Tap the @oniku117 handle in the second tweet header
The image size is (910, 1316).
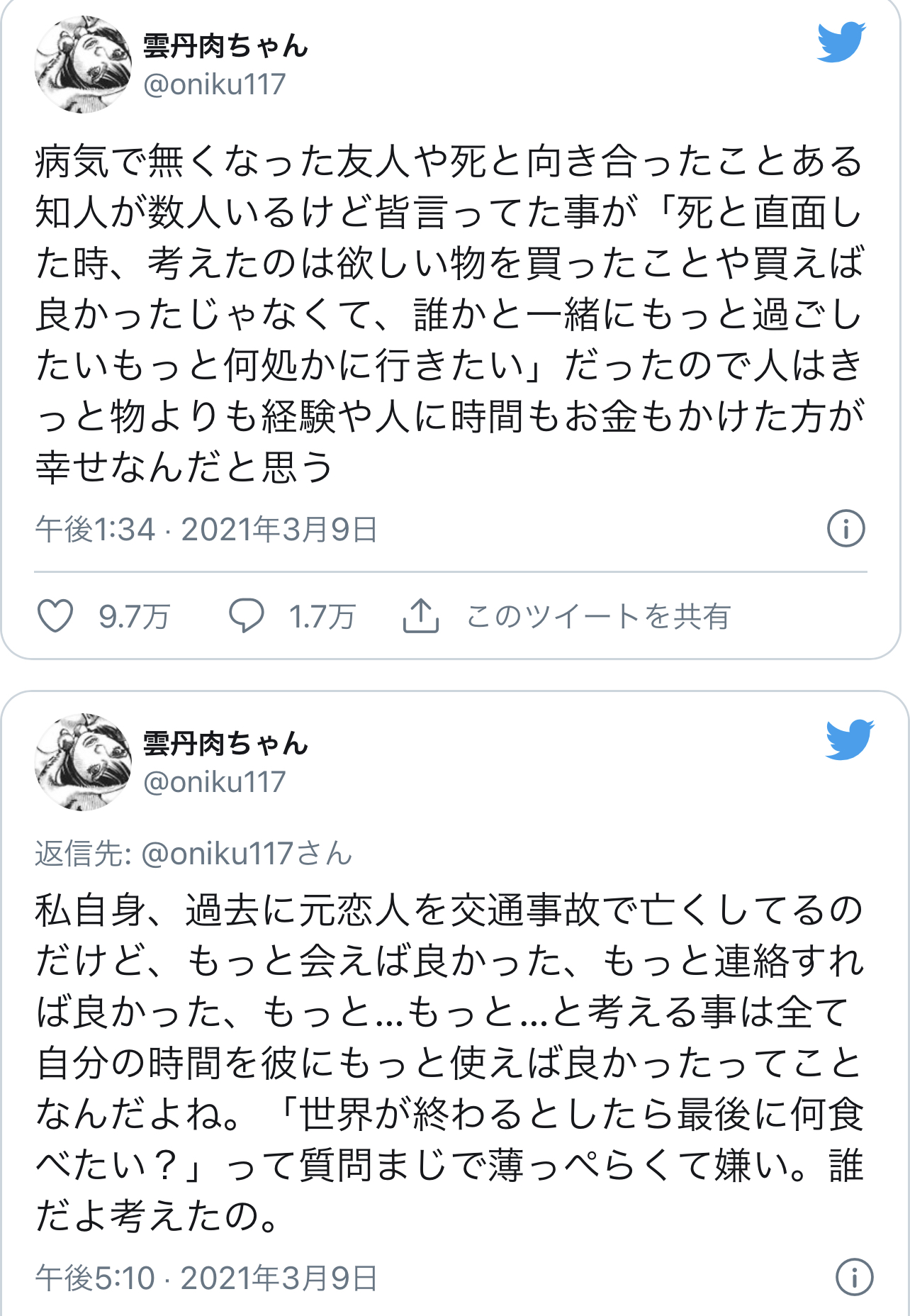[214, 782]
